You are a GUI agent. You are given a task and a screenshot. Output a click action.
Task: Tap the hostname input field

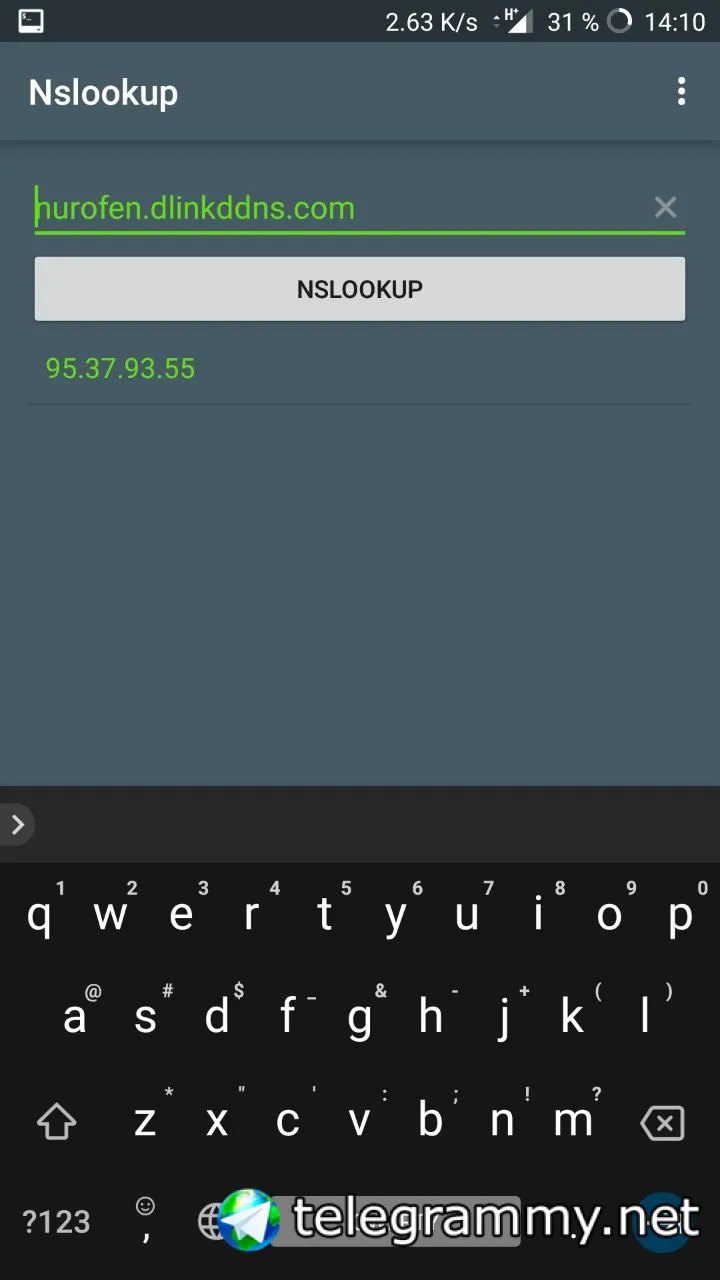(x=340, y=208)
